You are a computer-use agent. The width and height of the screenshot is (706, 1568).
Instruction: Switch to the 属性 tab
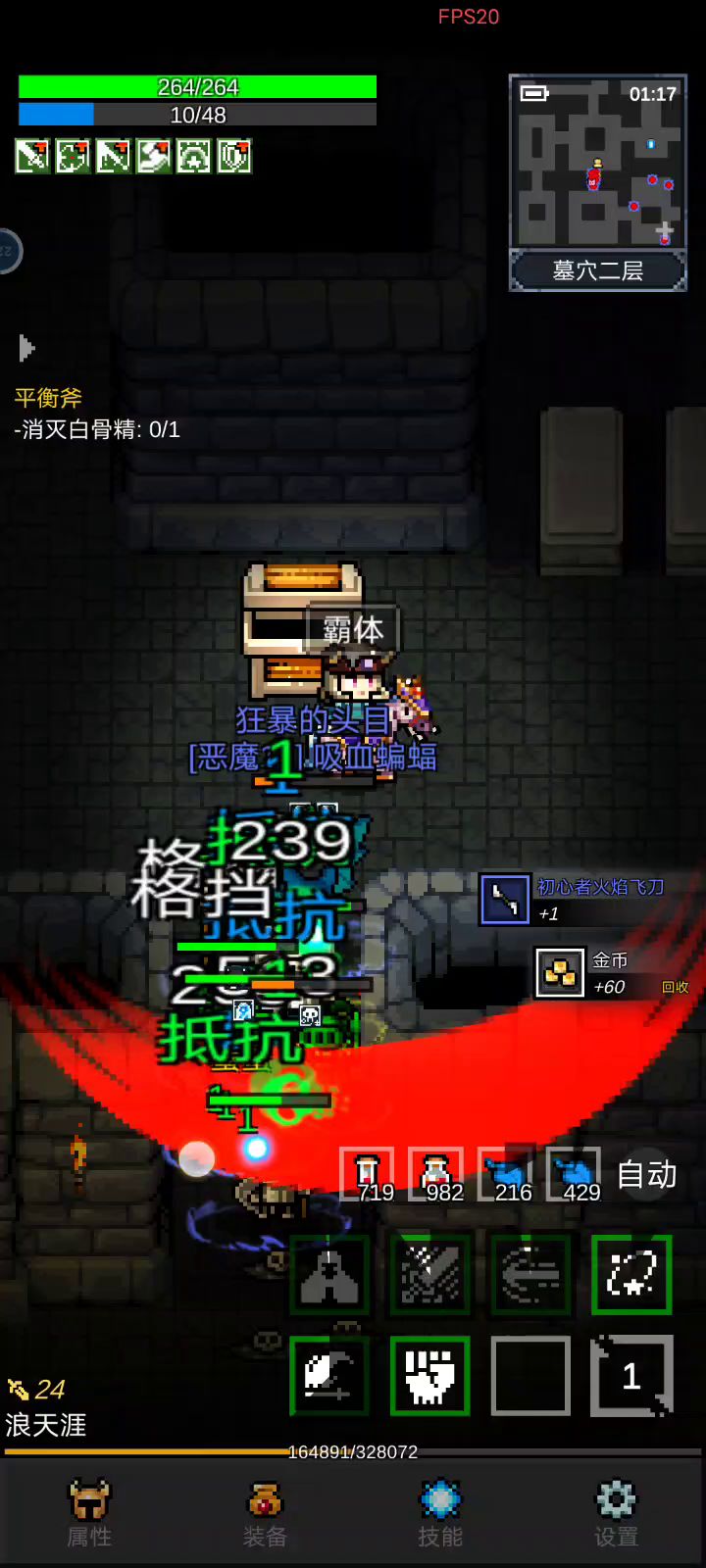tap(88, 1512)
